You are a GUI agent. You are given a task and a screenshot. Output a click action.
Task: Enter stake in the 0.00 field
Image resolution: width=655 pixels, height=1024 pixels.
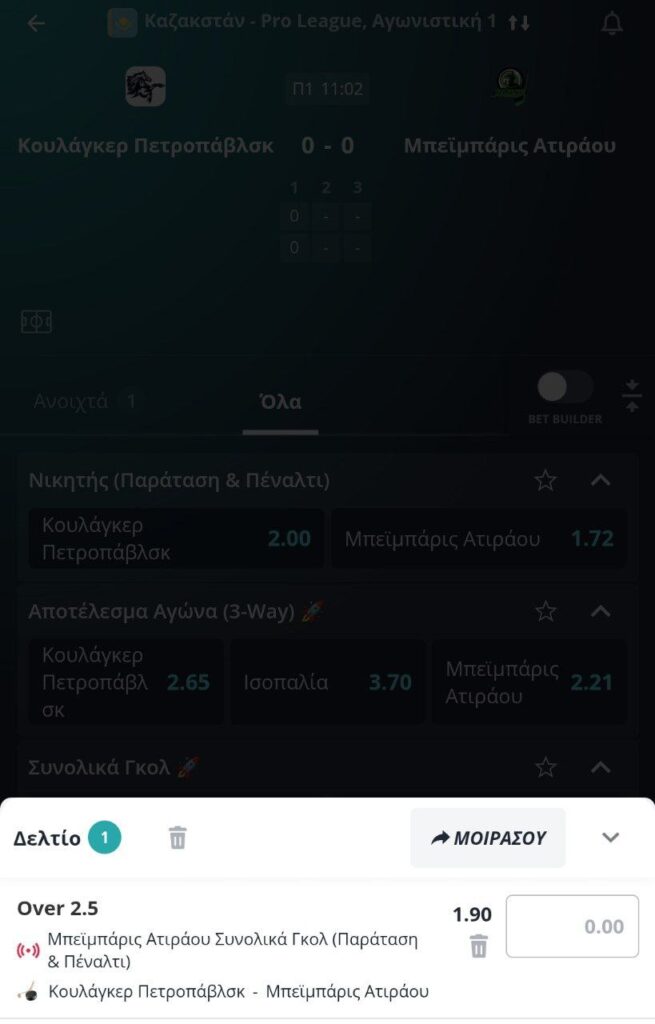(x=572, y=926)
